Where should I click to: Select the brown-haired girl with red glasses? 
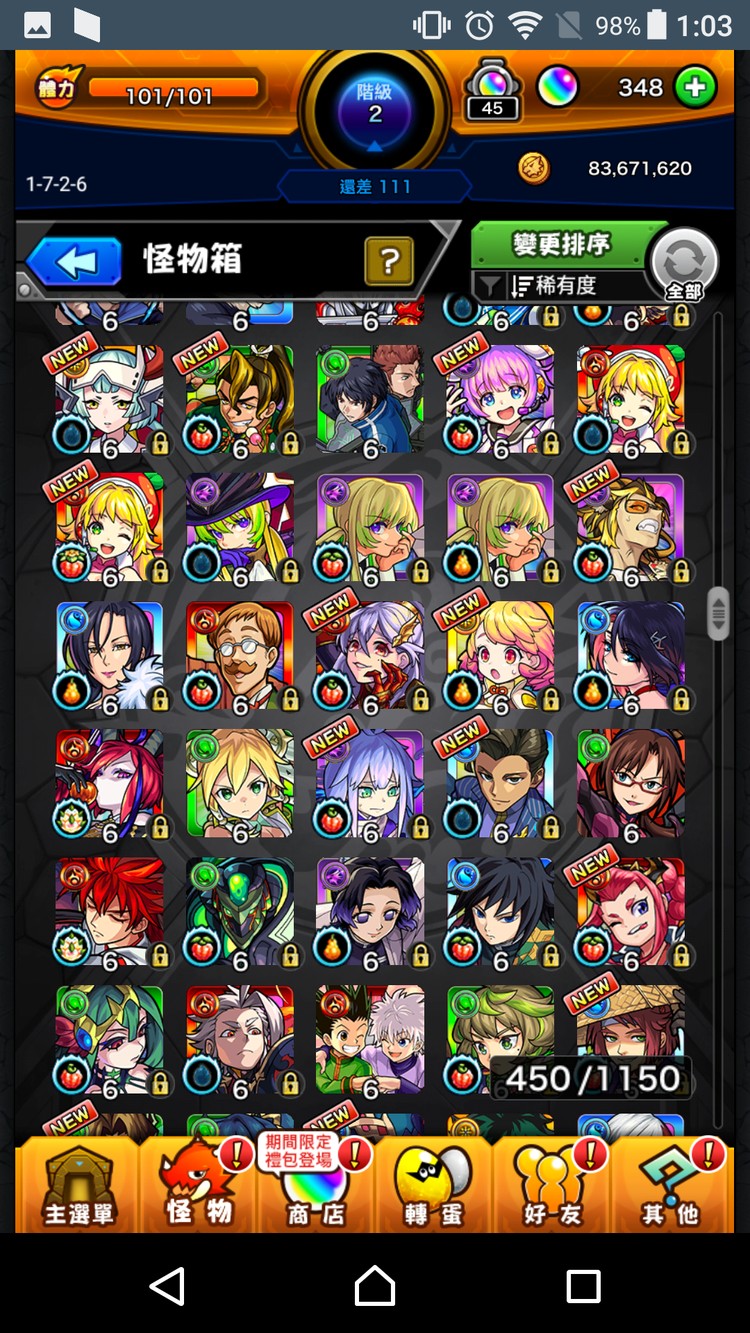pos(631,784)
